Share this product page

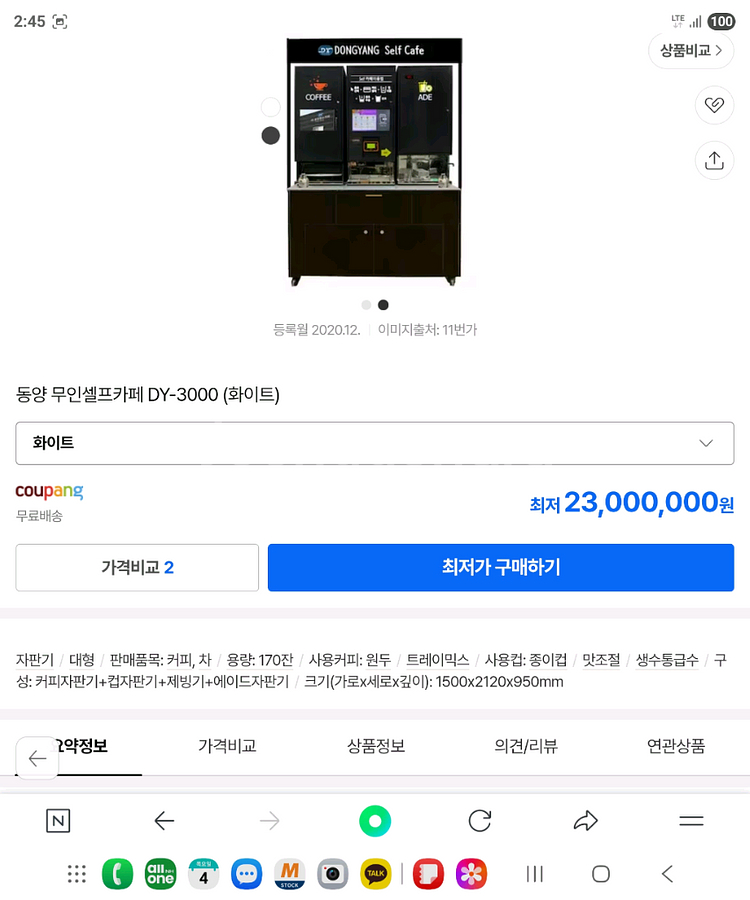click(714, 160)
